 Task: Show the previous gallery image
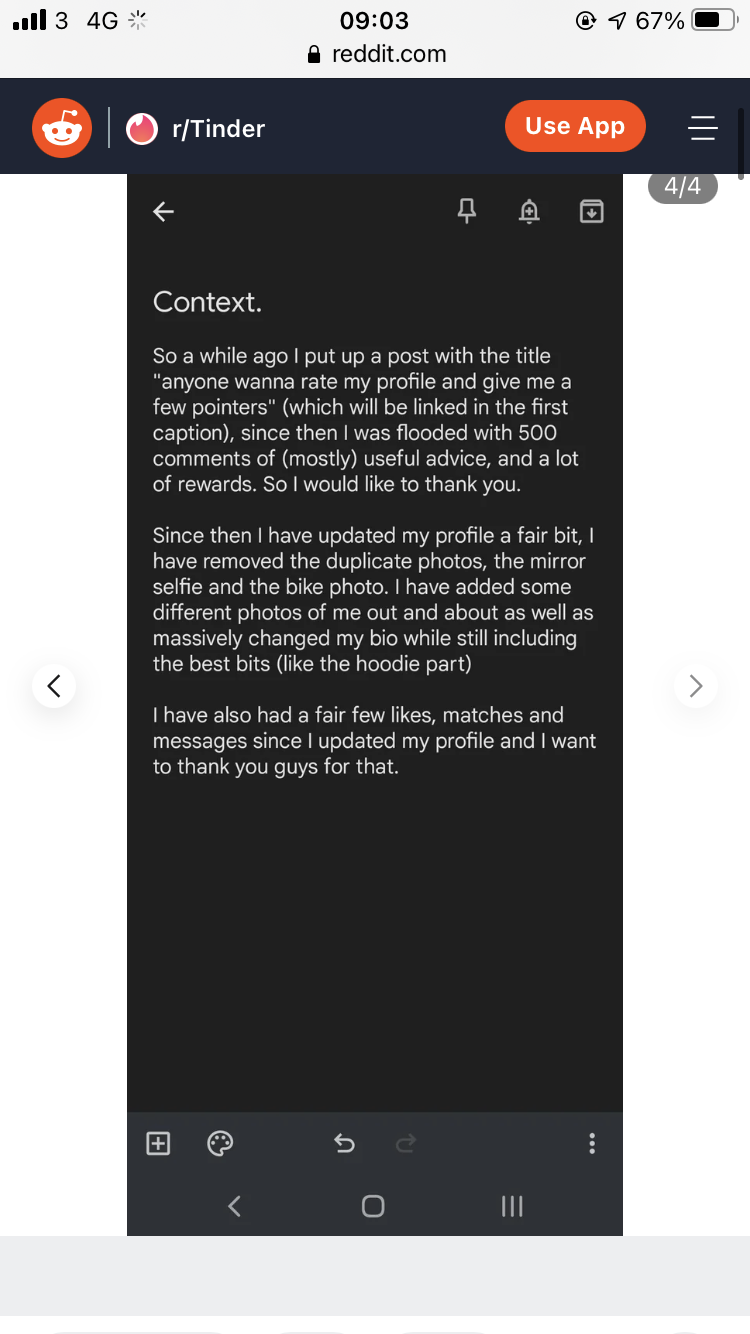[54, 686]
